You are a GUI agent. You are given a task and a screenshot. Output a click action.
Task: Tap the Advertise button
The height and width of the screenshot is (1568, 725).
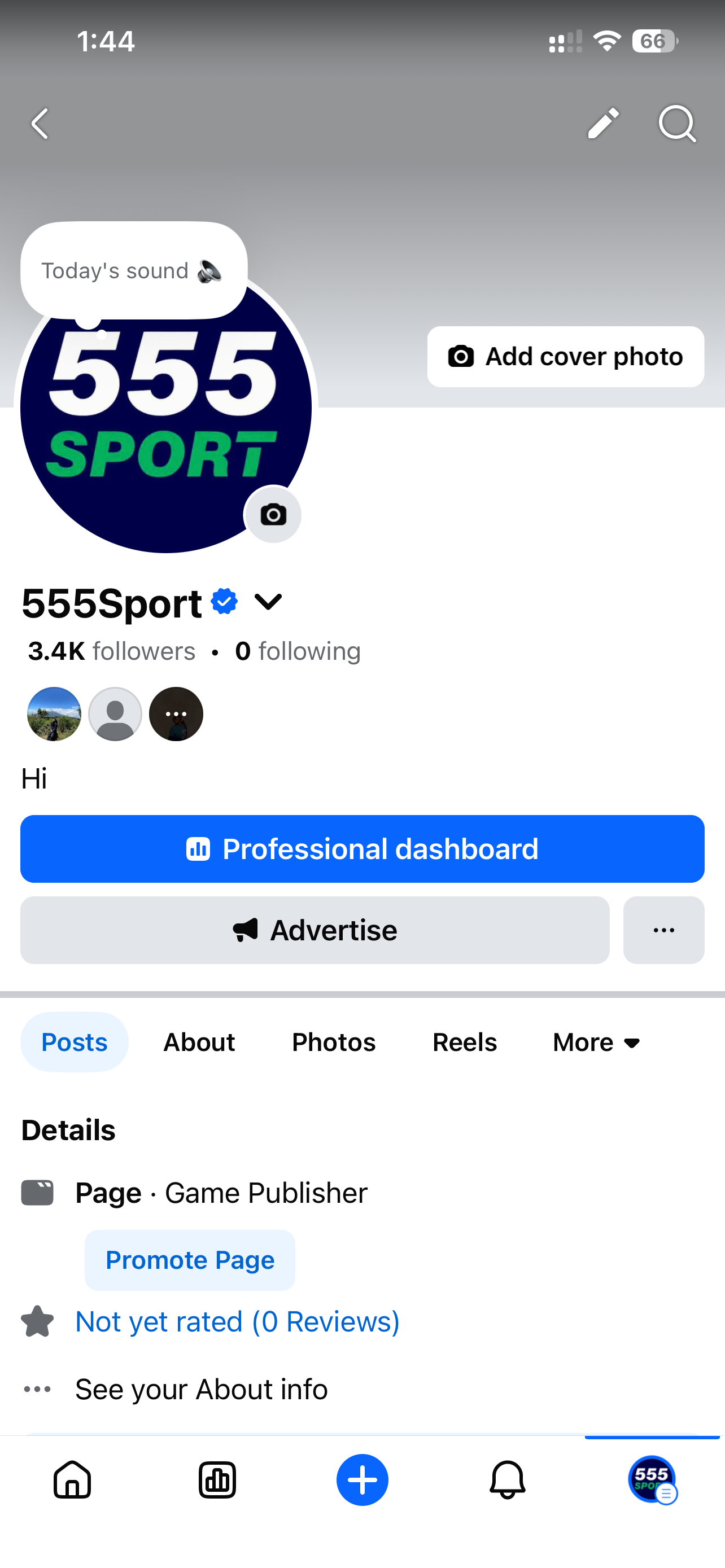click(315, 930)
